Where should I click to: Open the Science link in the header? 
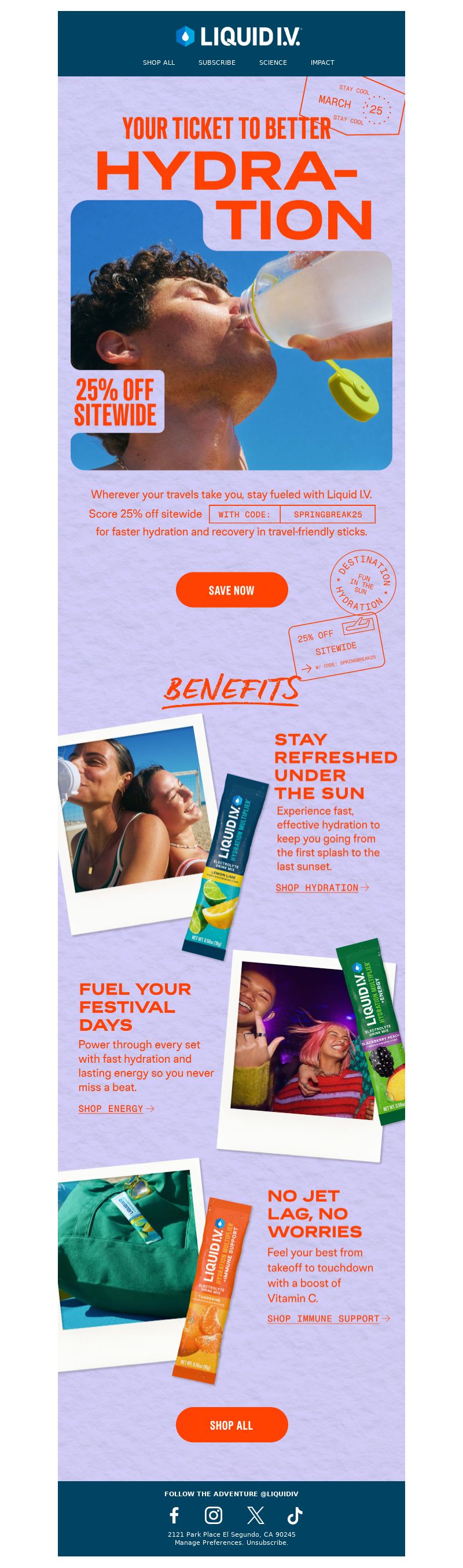click(x=273, y=63)
